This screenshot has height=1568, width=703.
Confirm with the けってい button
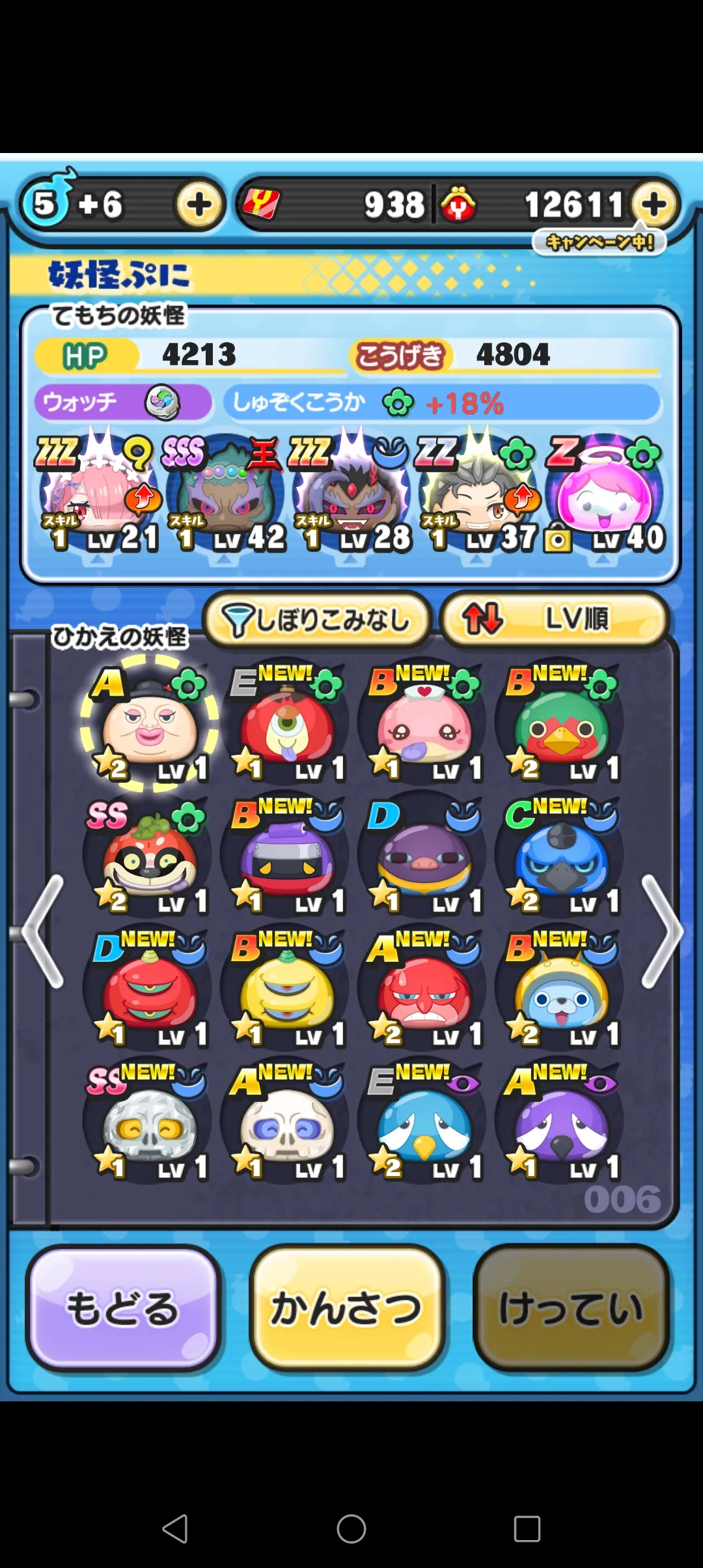tap(572, 1308)
